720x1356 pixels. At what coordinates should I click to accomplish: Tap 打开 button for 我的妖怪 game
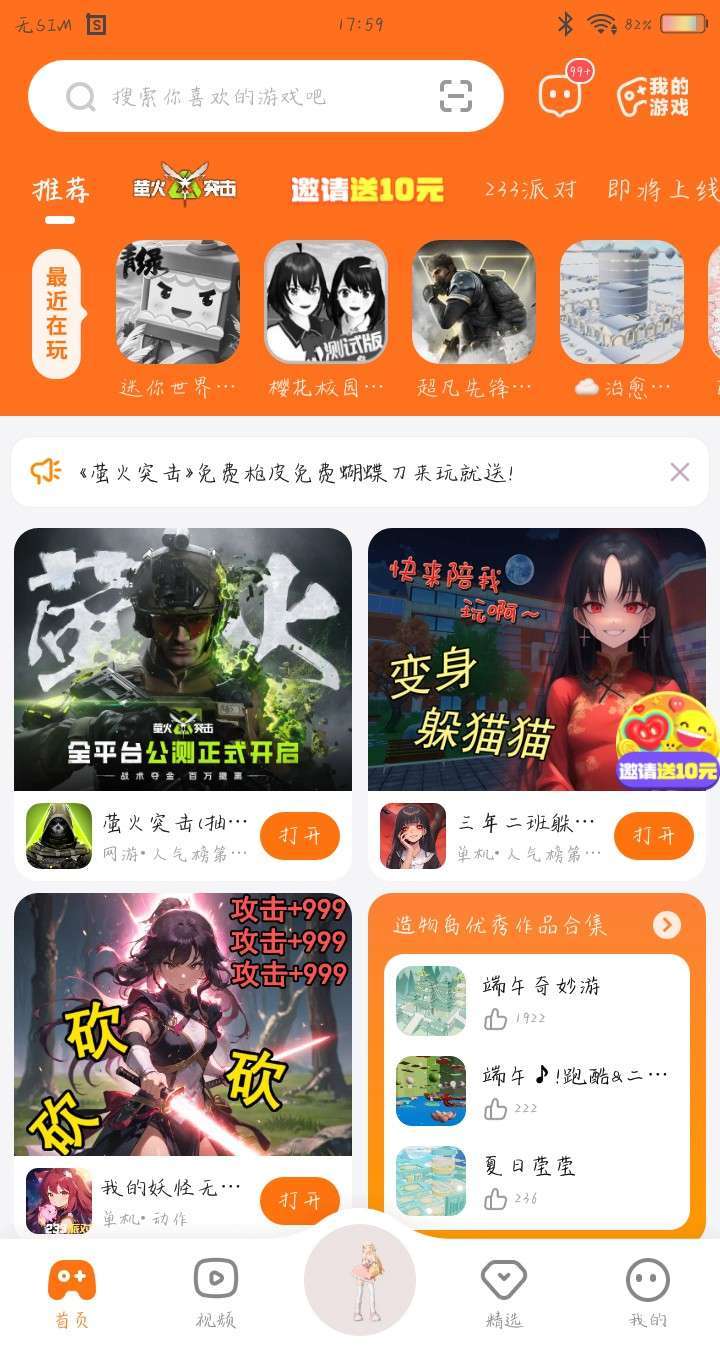click(x=300, y=1200)
